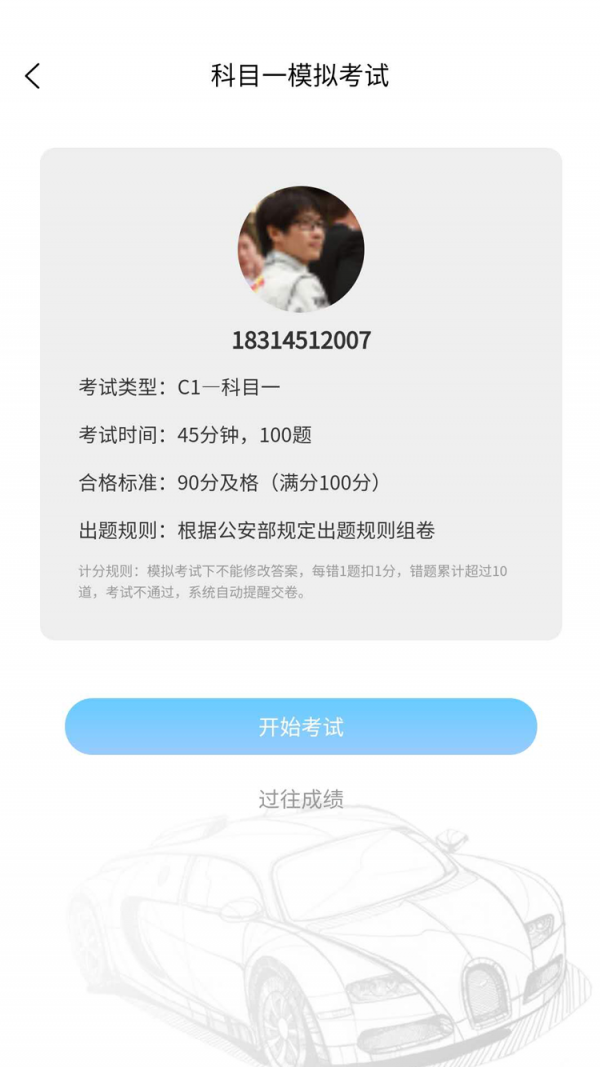Go back using the top-left arrow

(x=33, y=76)
